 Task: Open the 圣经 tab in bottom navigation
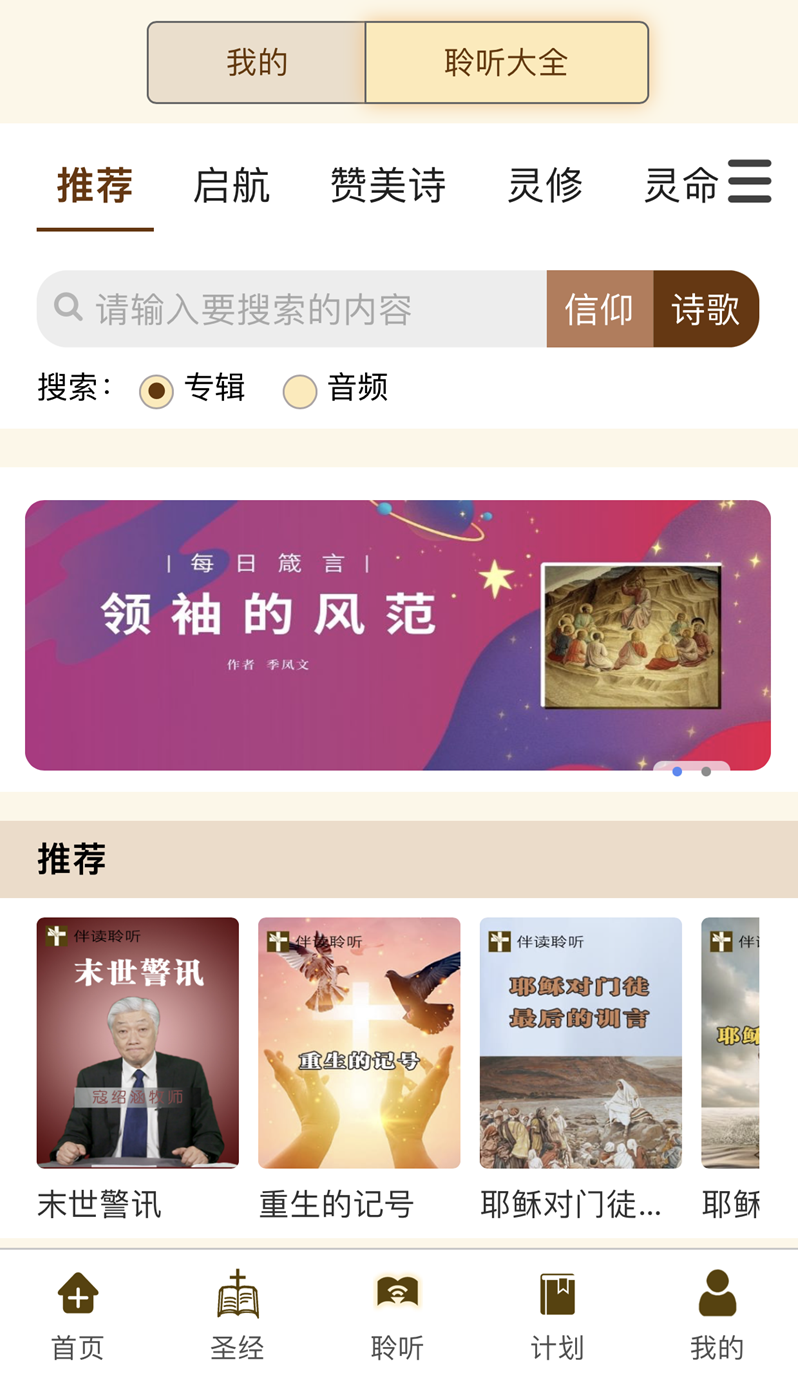[238, 1316]
